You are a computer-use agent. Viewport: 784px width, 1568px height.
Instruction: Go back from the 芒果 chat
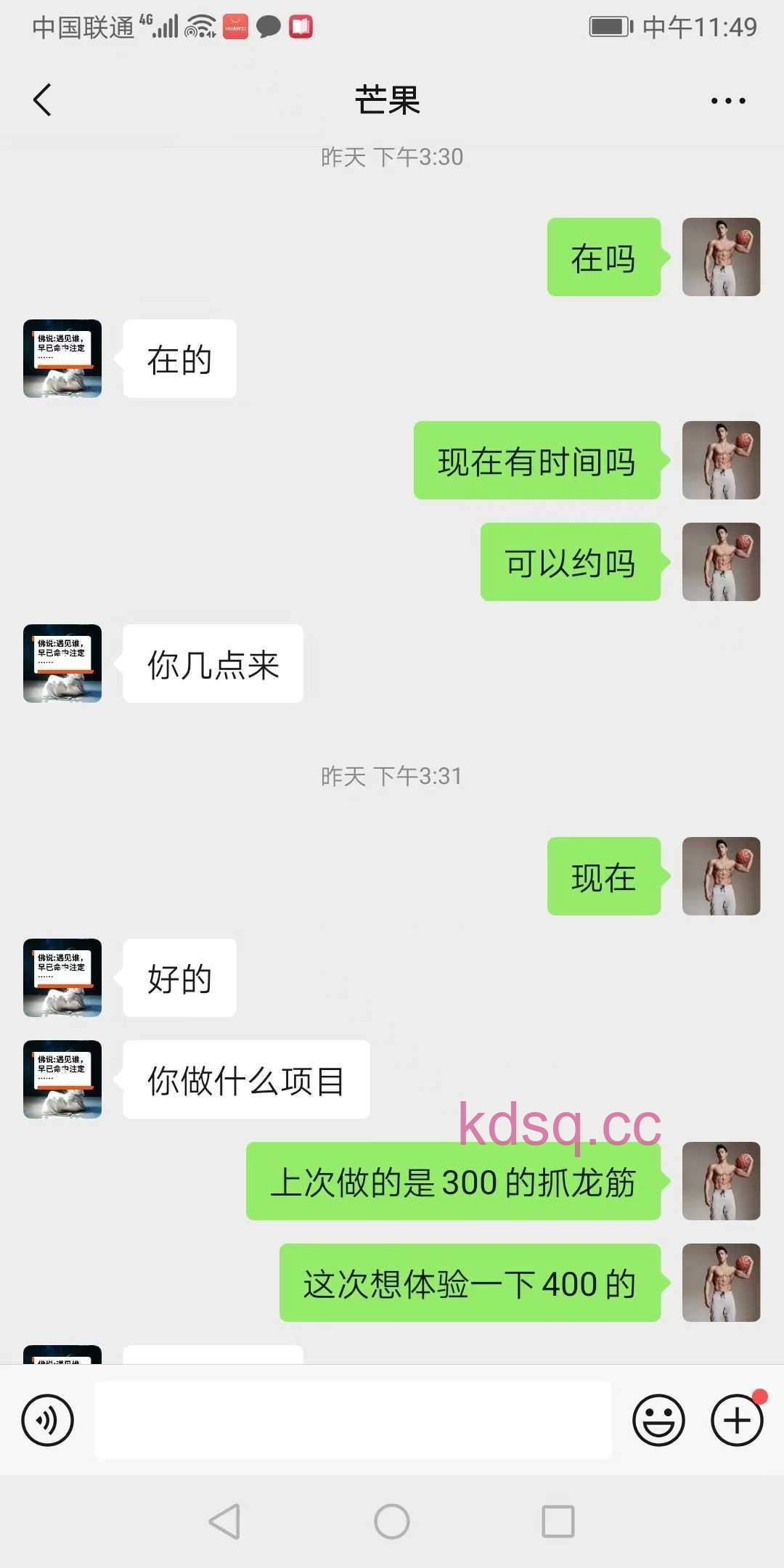pos(43,100)
